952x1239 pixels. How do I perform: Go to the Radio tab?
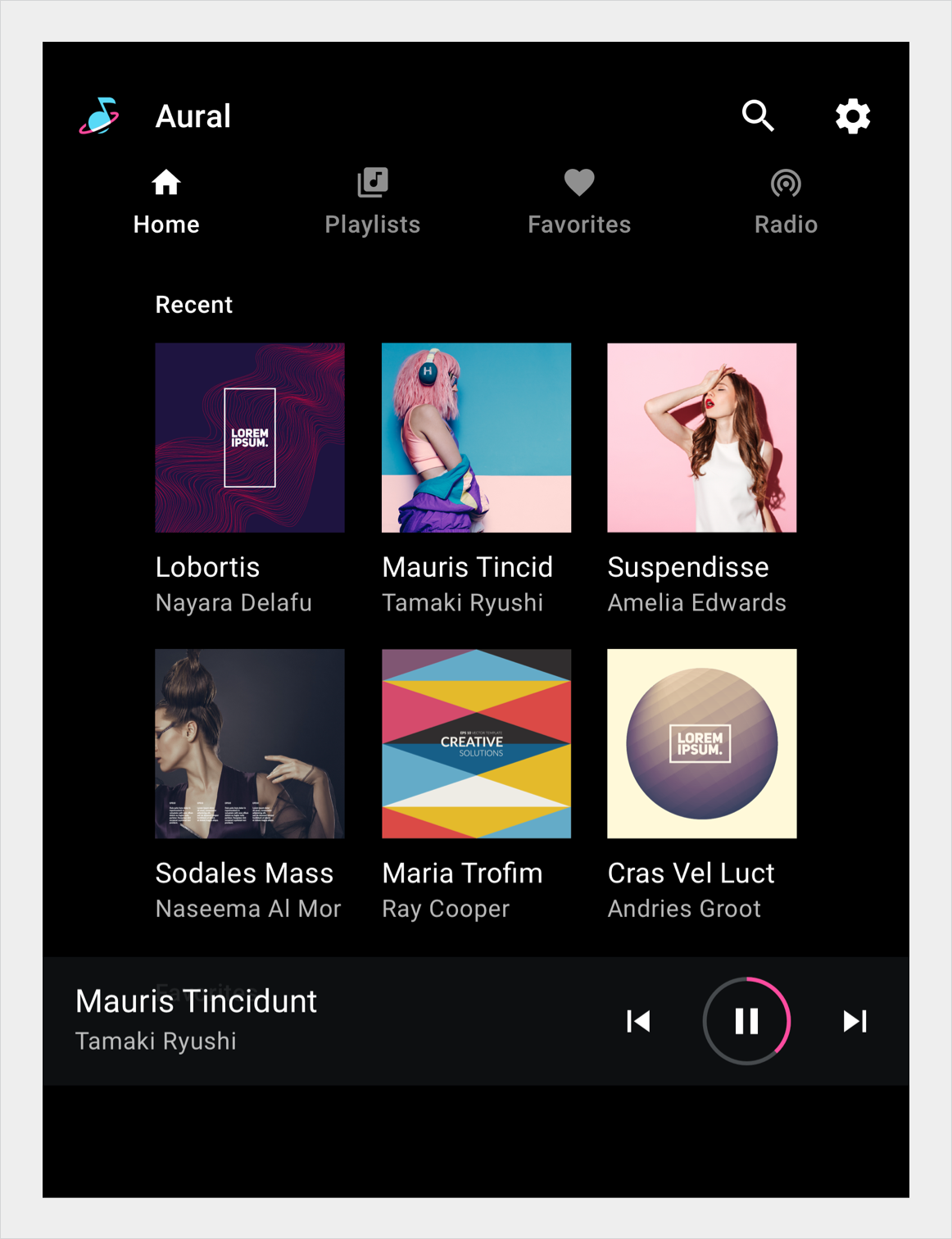point(786,202)
